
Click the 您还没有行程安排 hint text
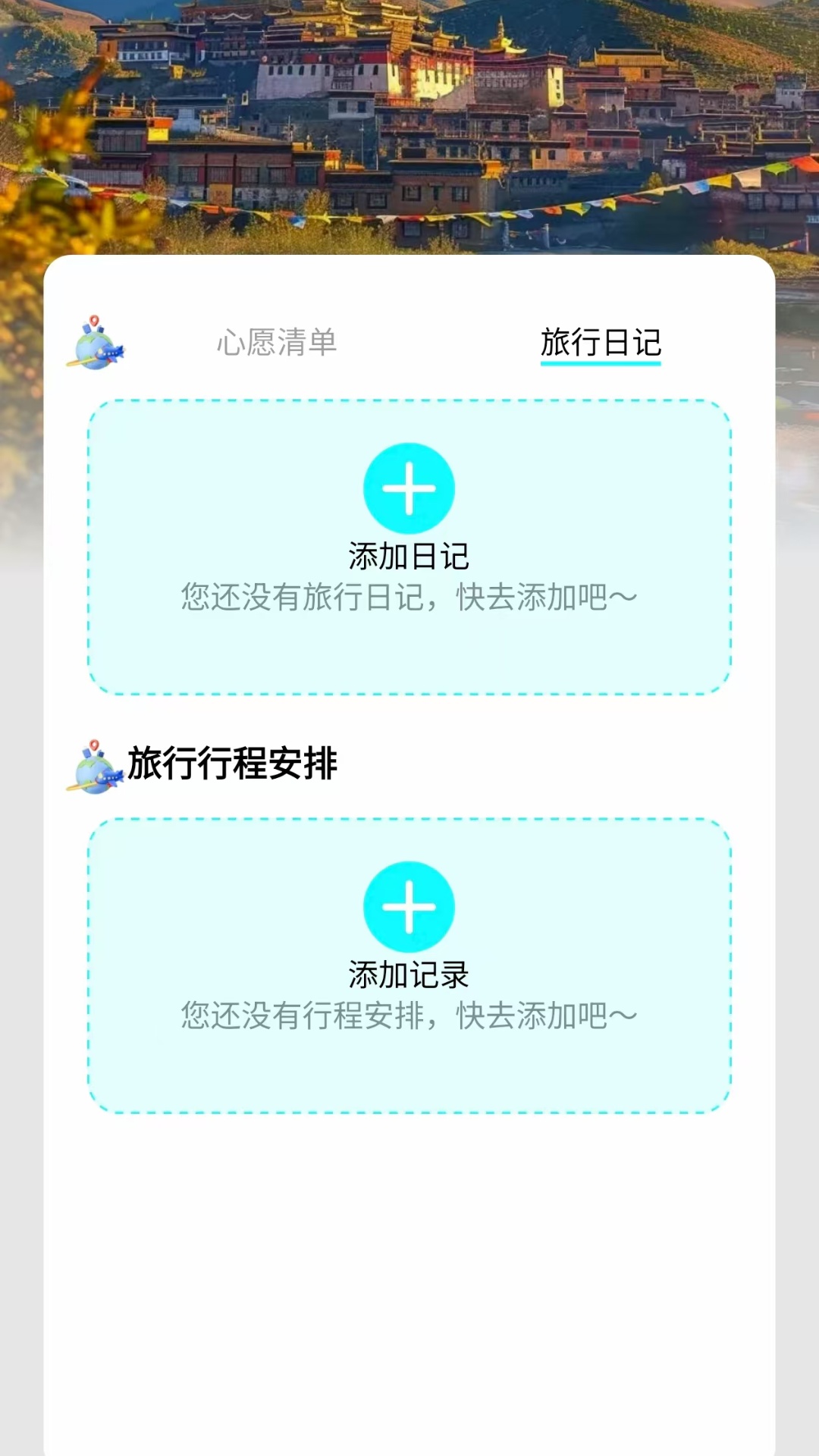409,1016
